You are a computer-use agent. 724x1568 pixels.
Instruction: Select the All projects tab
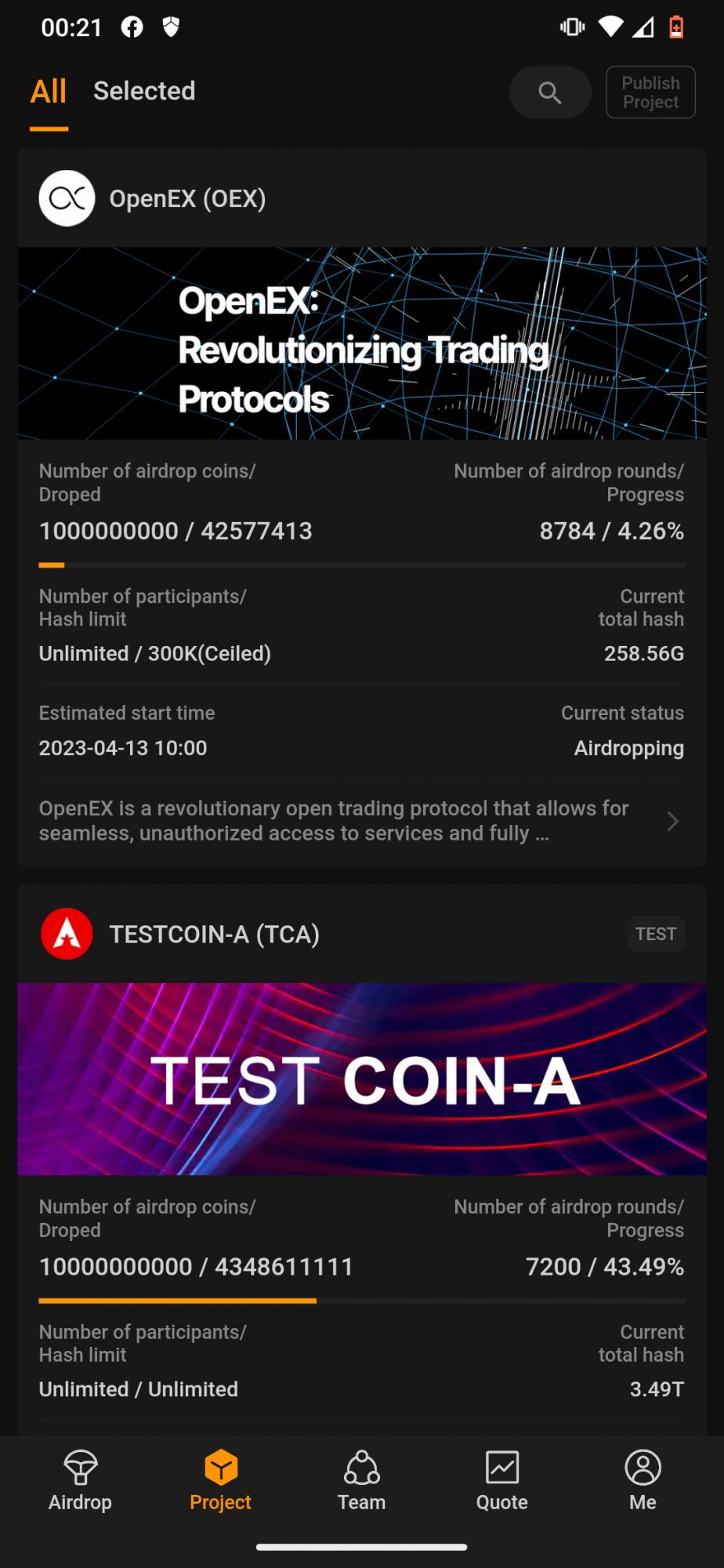click(x=49, y=91)
